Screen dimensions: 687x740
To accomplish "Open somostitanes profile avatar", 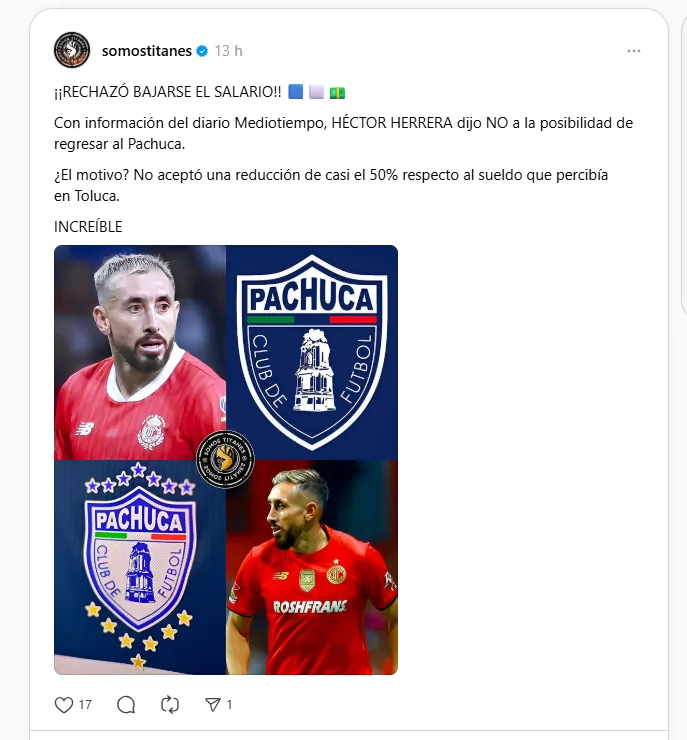I will click(x=72, y=50).
